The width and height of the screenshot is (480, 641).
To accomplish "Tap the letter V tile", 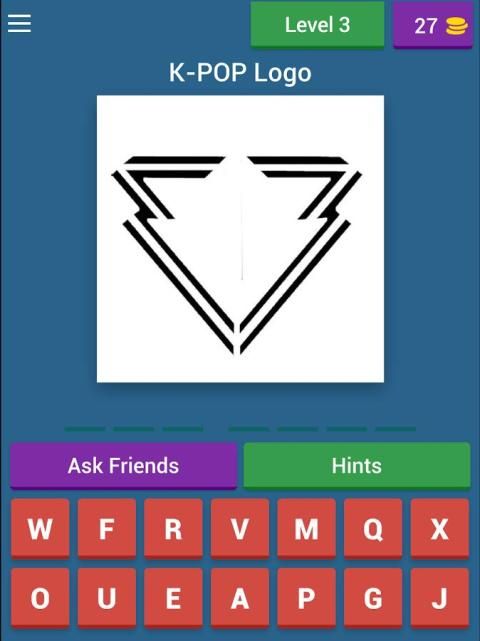I will coord(240,529).
